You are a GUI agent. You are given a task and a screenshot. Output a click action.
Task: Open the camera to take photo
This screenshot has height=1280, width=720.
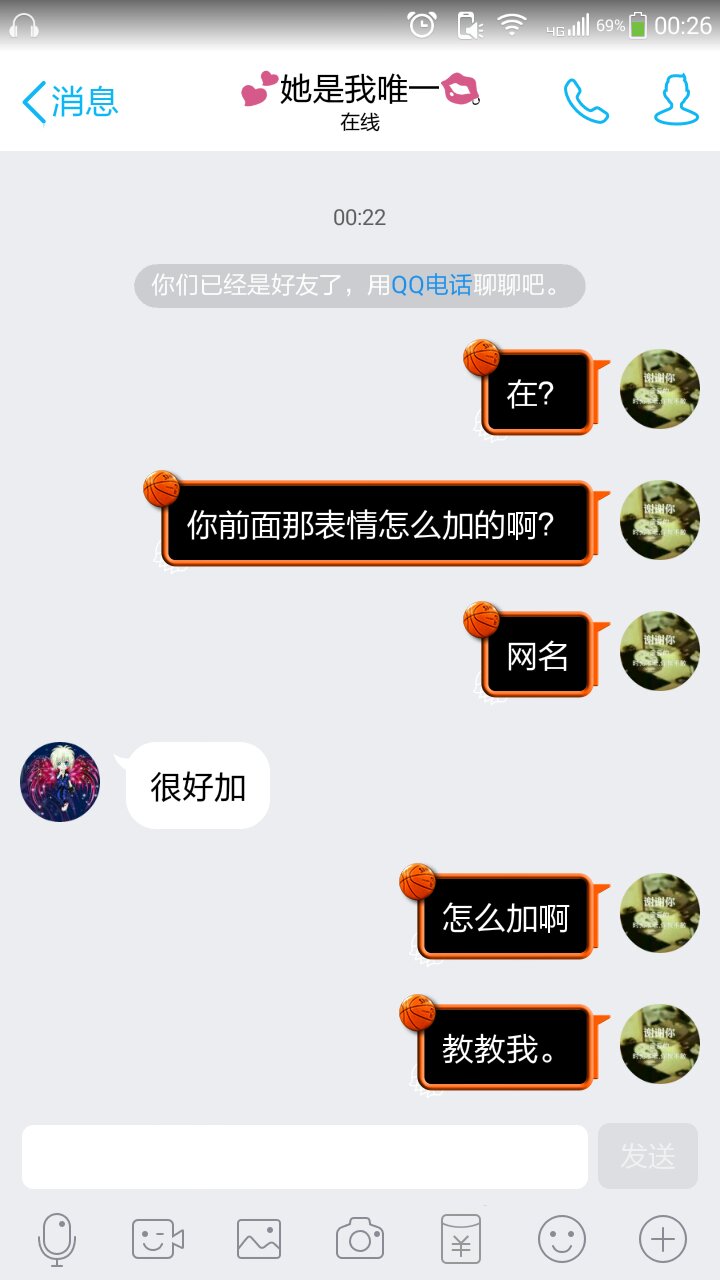[x=360, y=1240]
